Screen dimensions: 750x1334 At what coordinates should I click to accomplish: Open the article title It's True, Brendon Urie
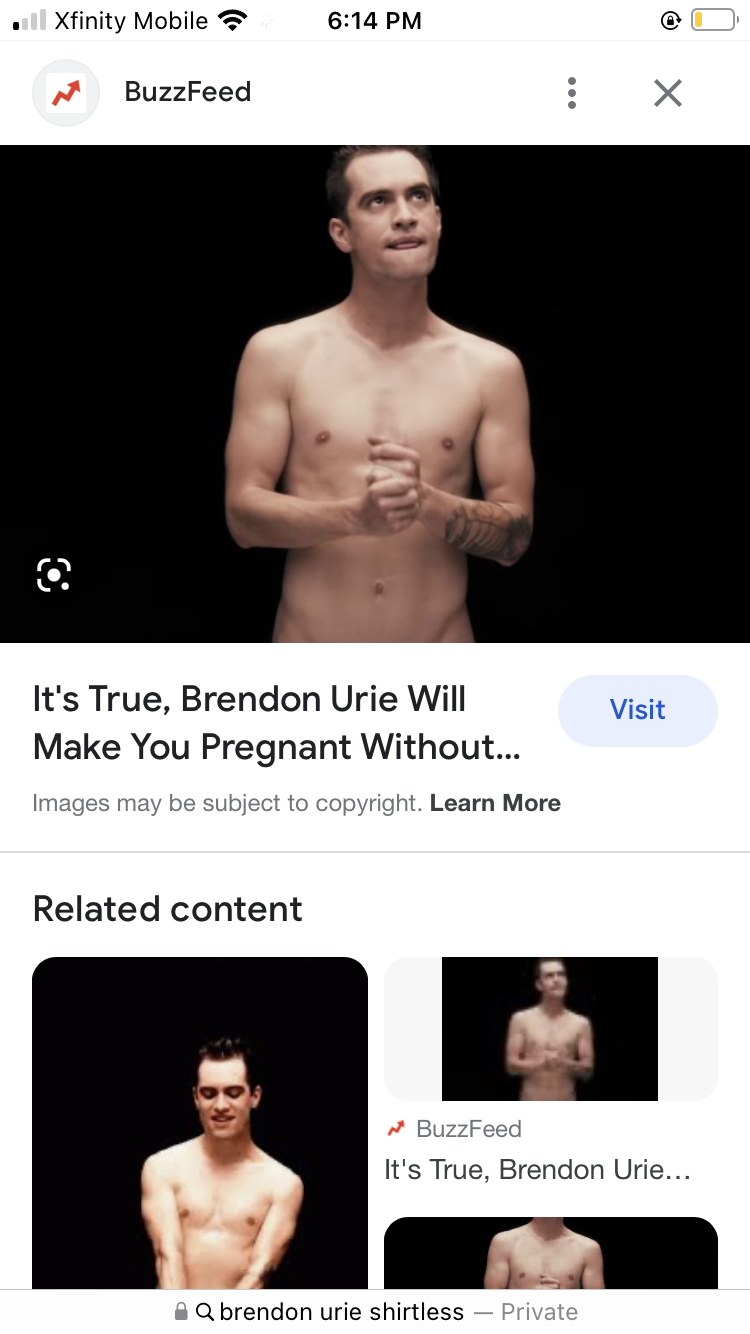(x=276, y=723)
